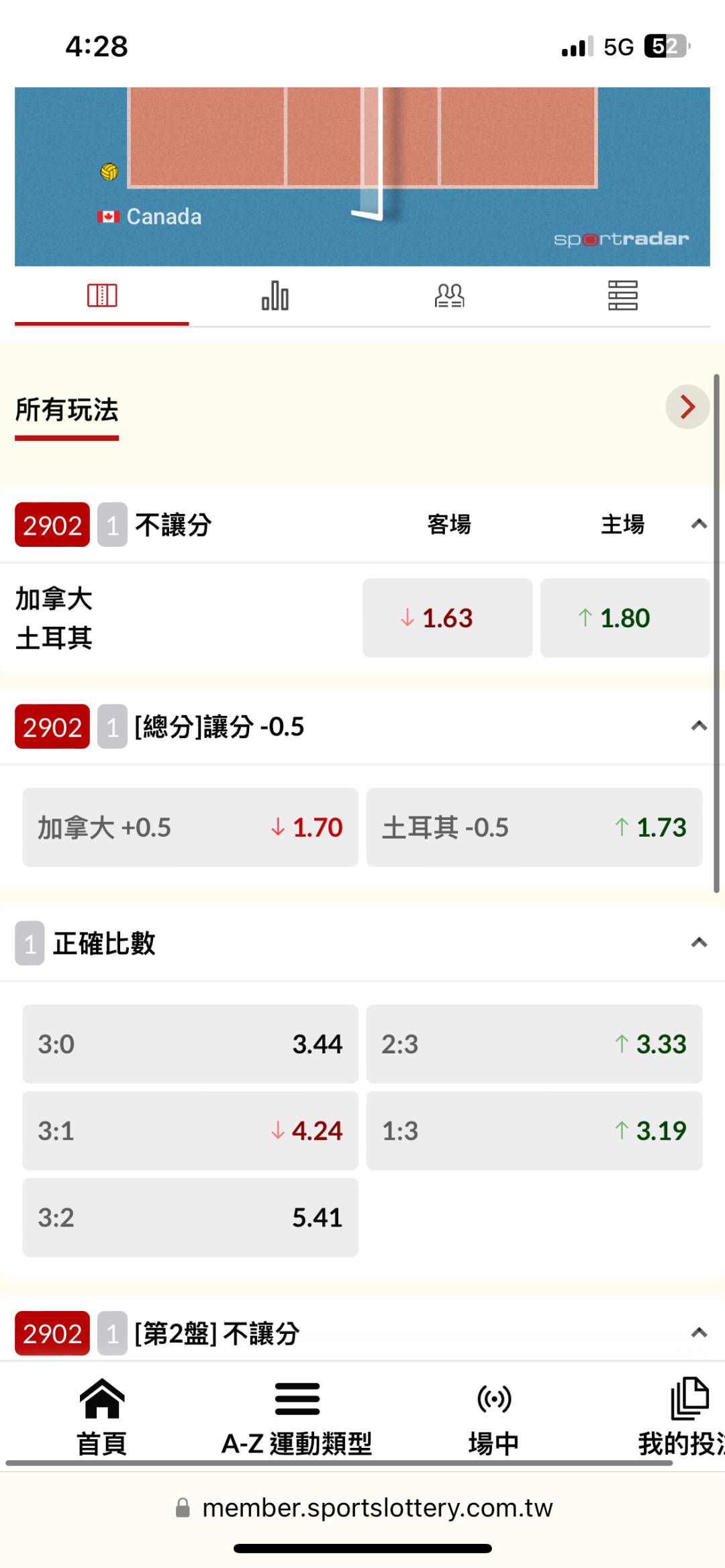The image size is (725, 1568).
Task: Pick correct score 3:0 at 3.44
Action: pyautogui.click(x=190, y=1044)
